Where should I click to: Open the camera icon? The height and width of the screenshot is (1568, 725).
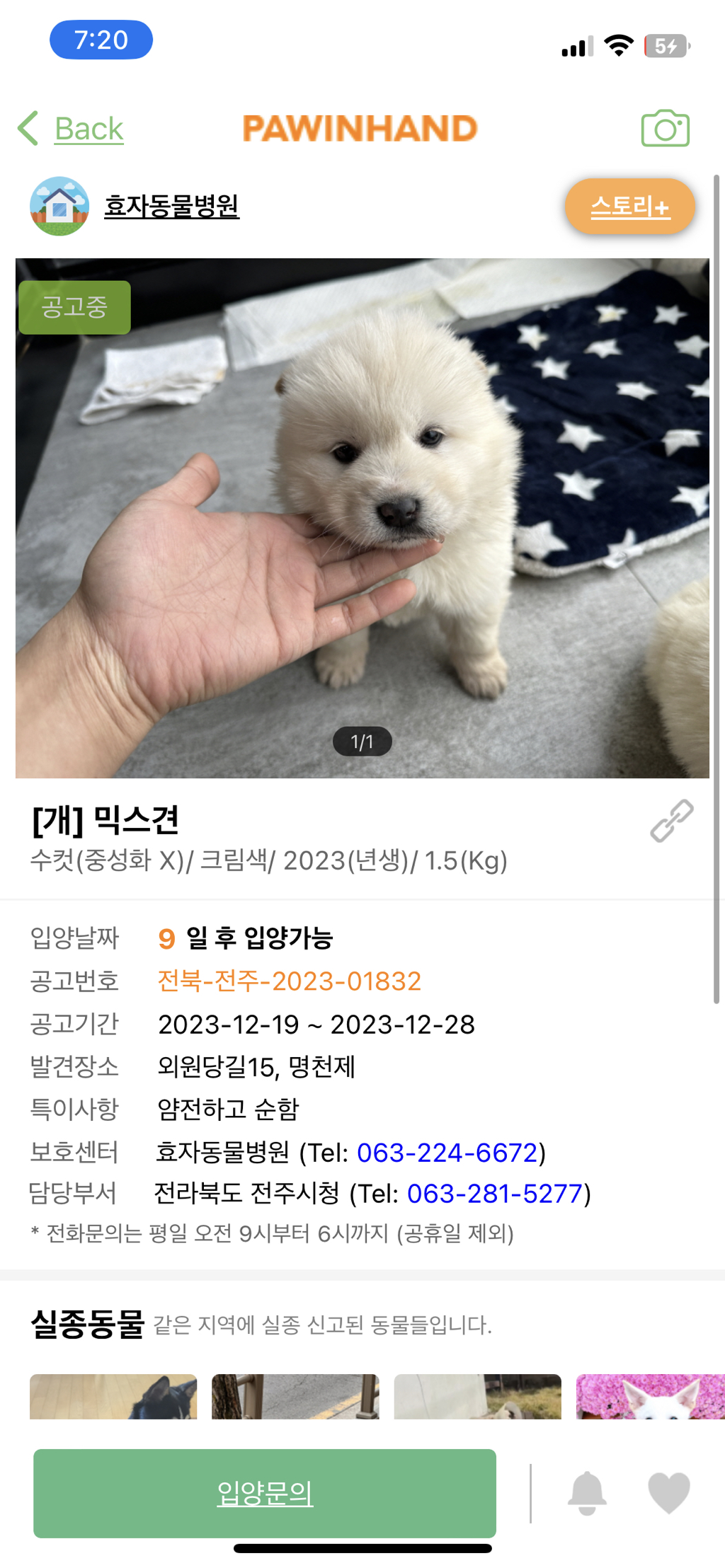pyautogui.click(x=665, y=128)
